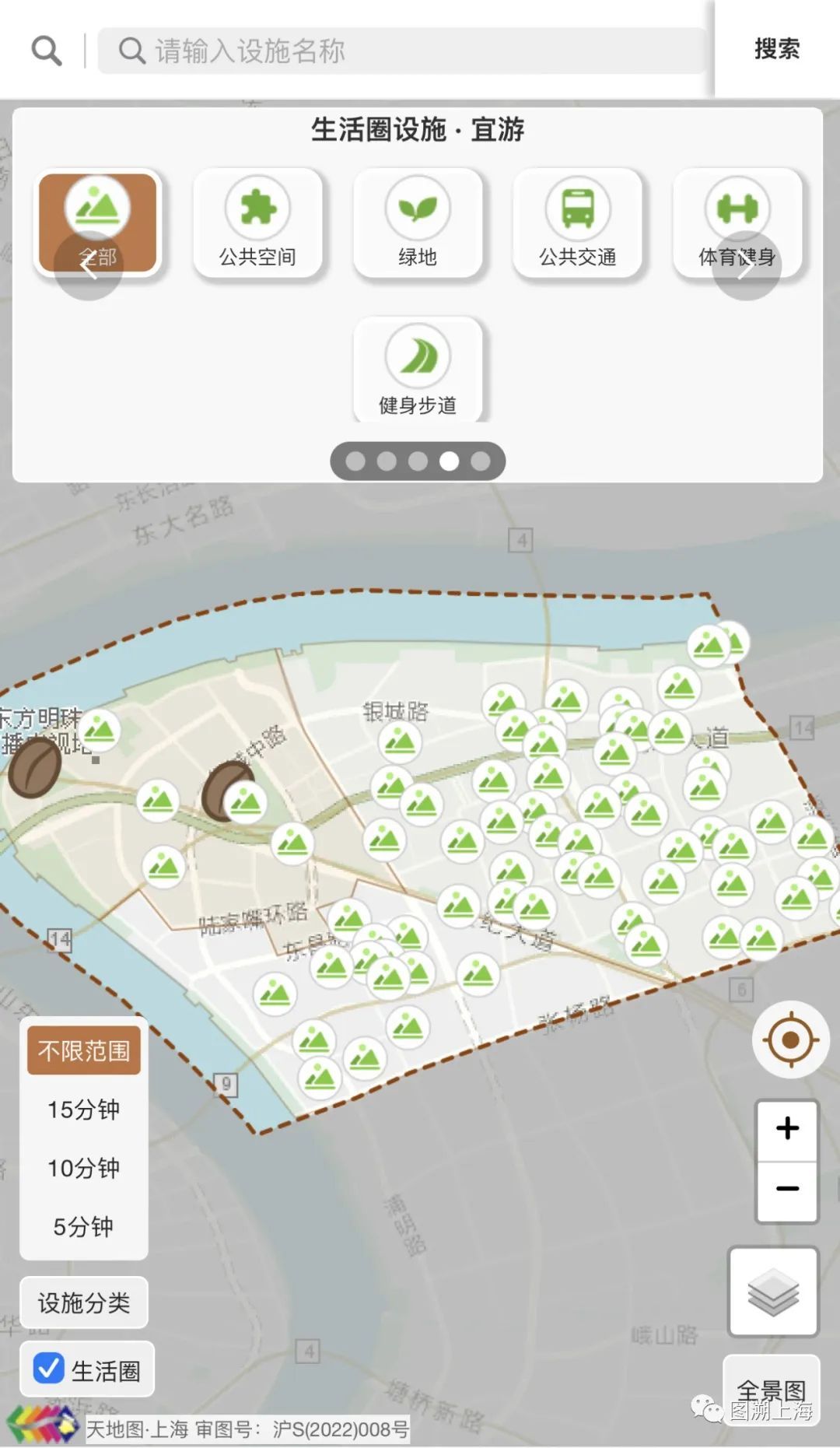Choose the 绿地 category
Image resolution: width=840 pixels, height=1448 pixels.
pyautogui.click(x=418, y=223)
